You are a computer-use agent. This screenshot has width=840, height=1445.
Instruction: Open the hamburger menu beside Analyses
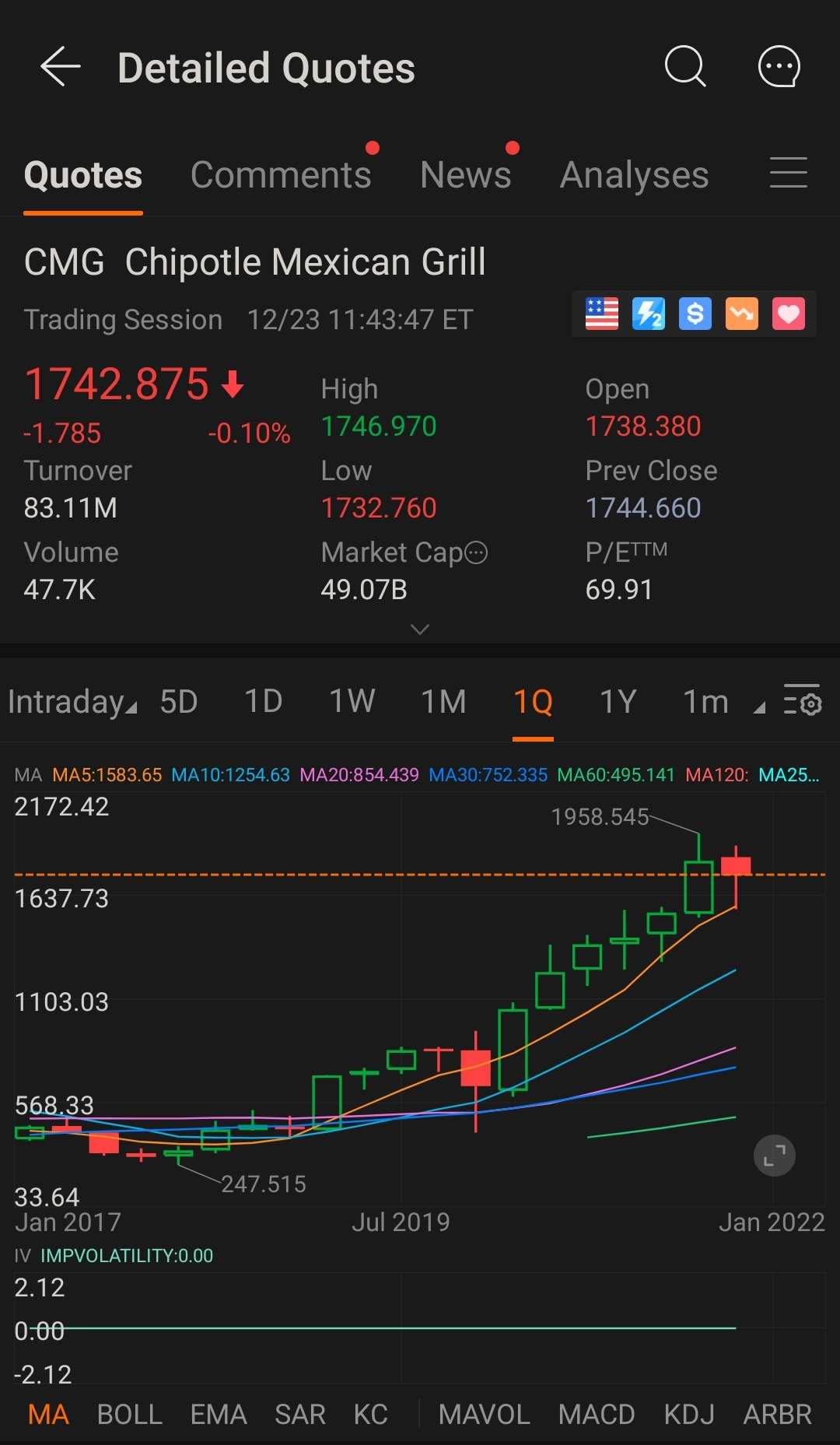point(788,173)
